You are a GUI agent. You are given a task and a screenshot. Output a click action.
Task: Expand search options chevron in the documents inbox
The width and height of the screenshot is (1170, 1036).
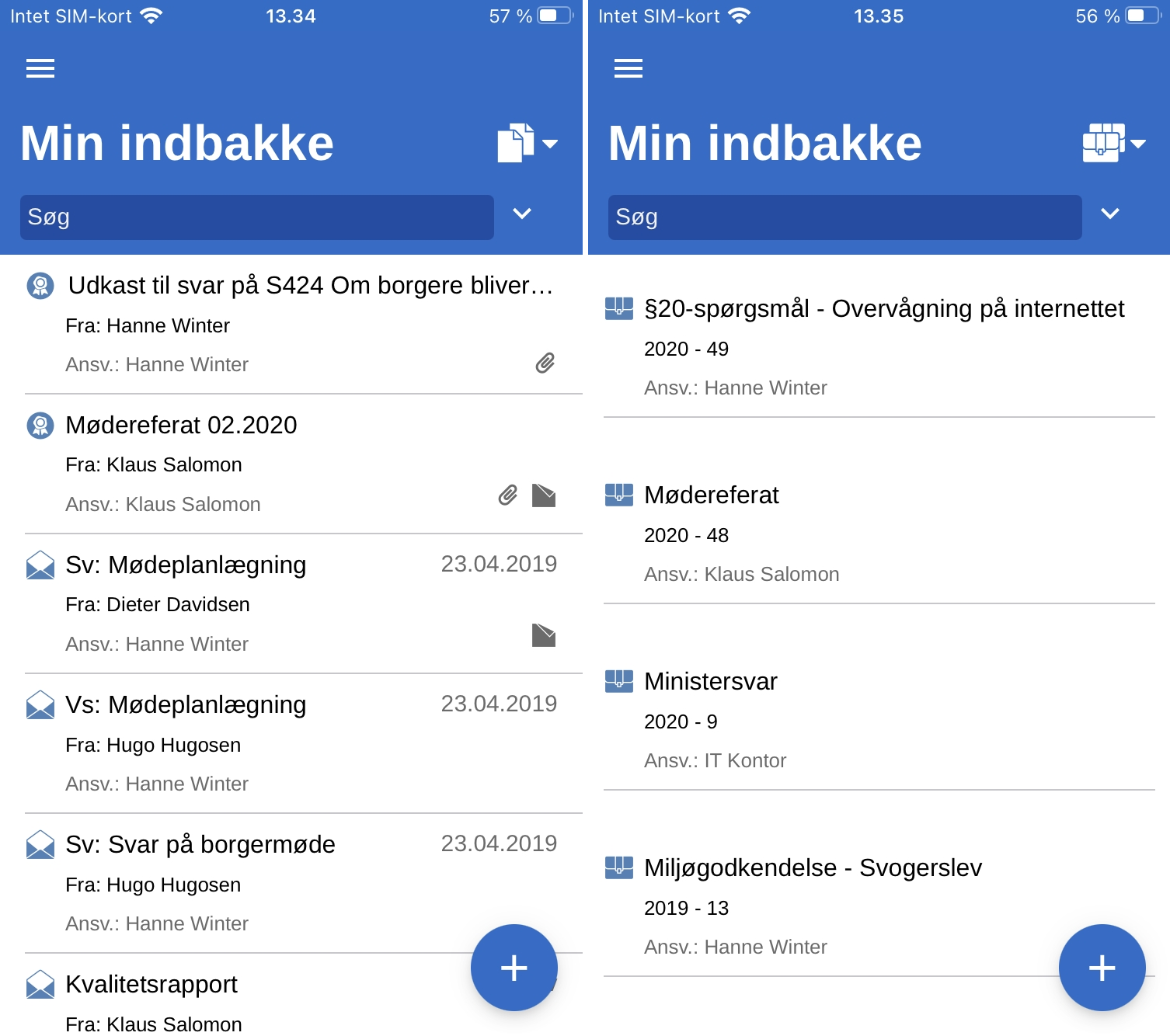[522, 214]
